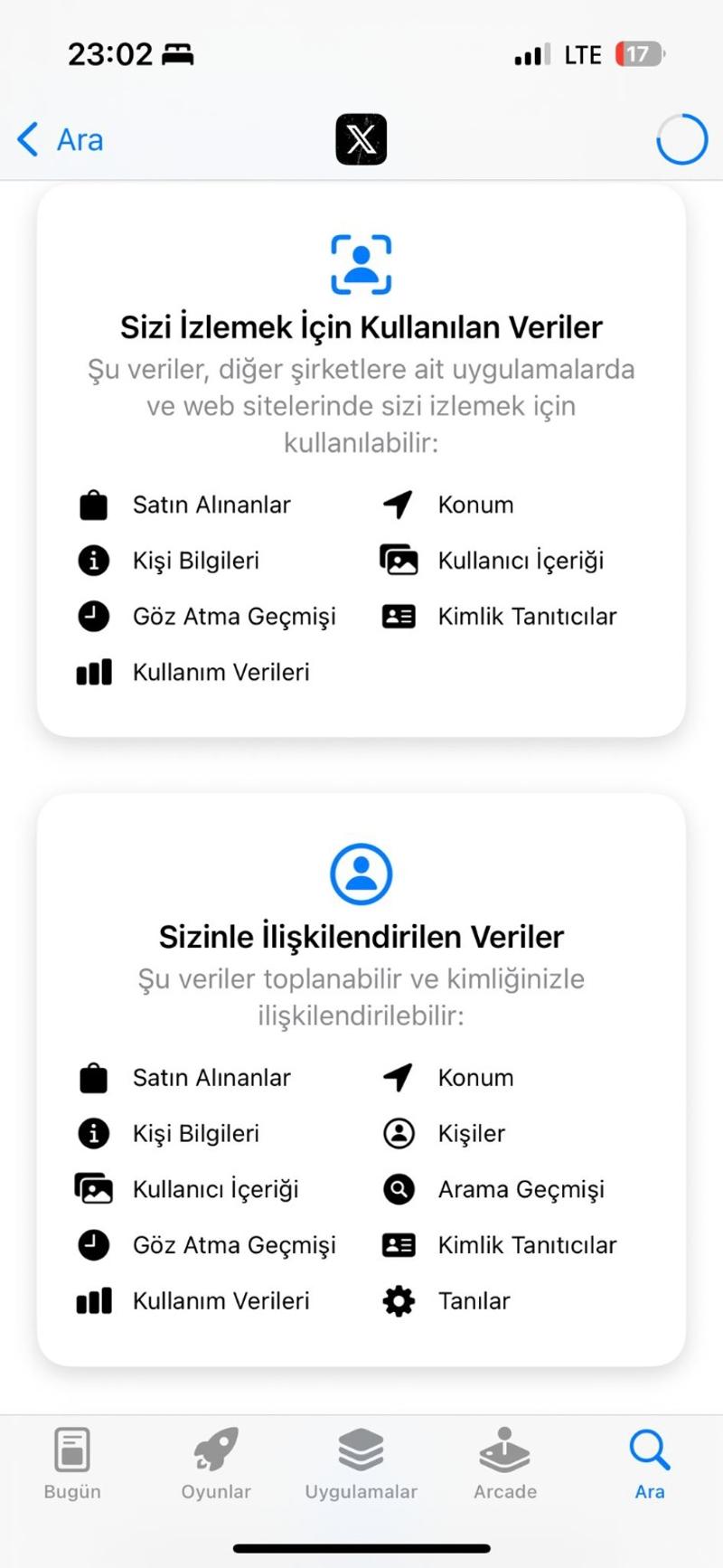The image size is (723, 1568).
Task: Select the Ara search tab
Action: 650,1464
